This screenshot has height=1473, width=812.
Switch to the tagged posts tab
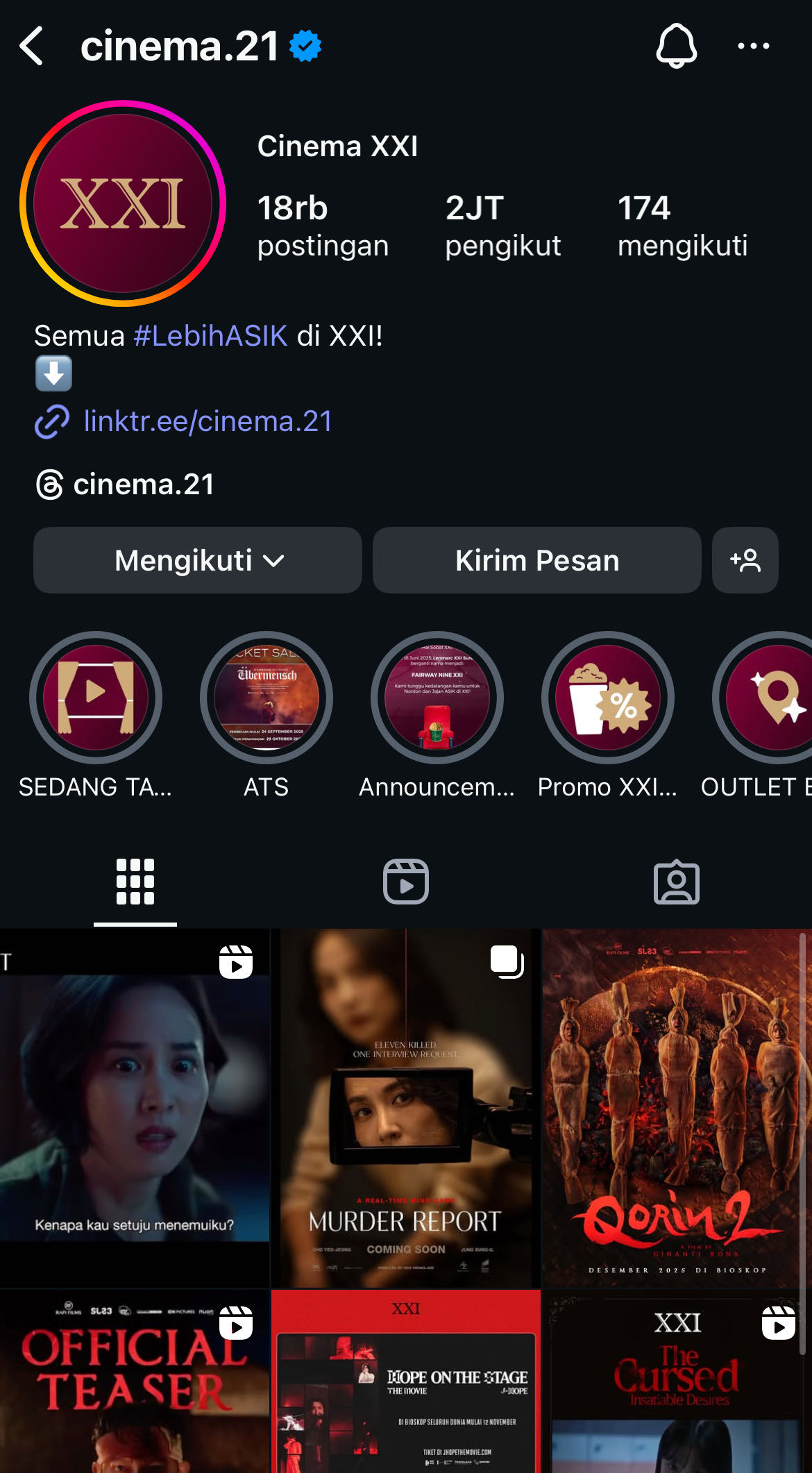(x=676, y=882)
